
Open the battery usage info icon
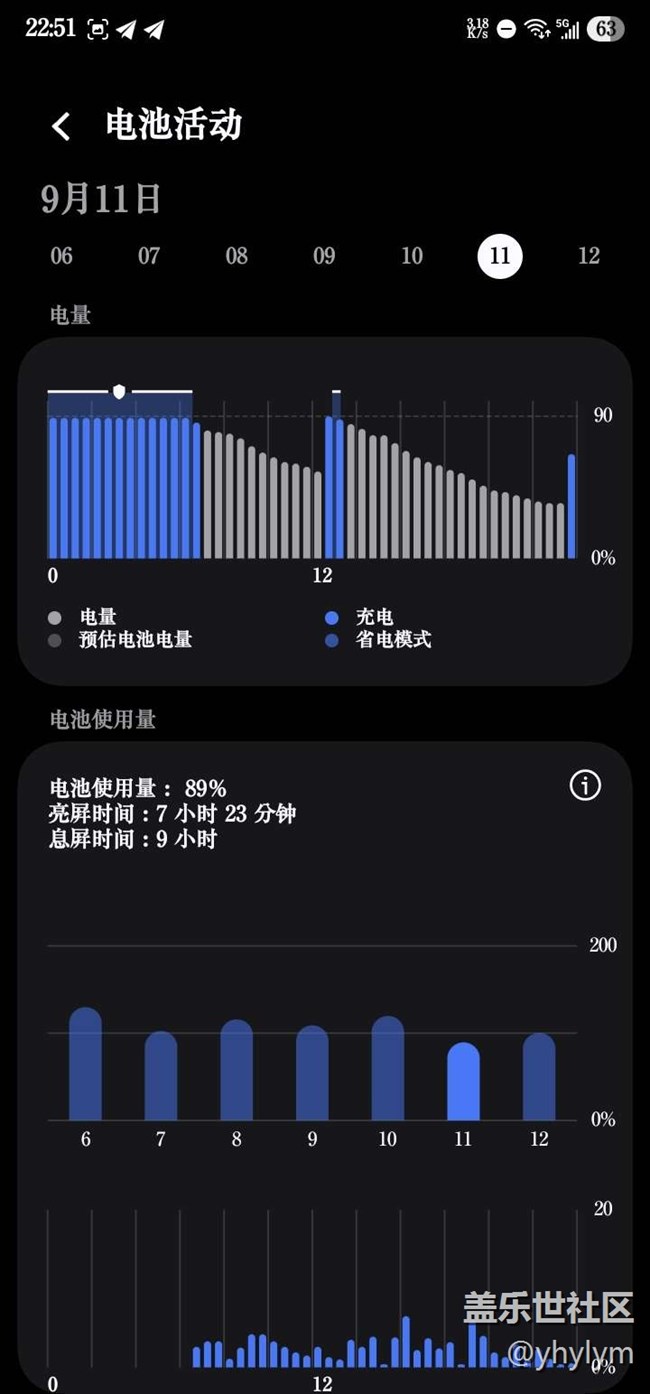coord(585,786)
